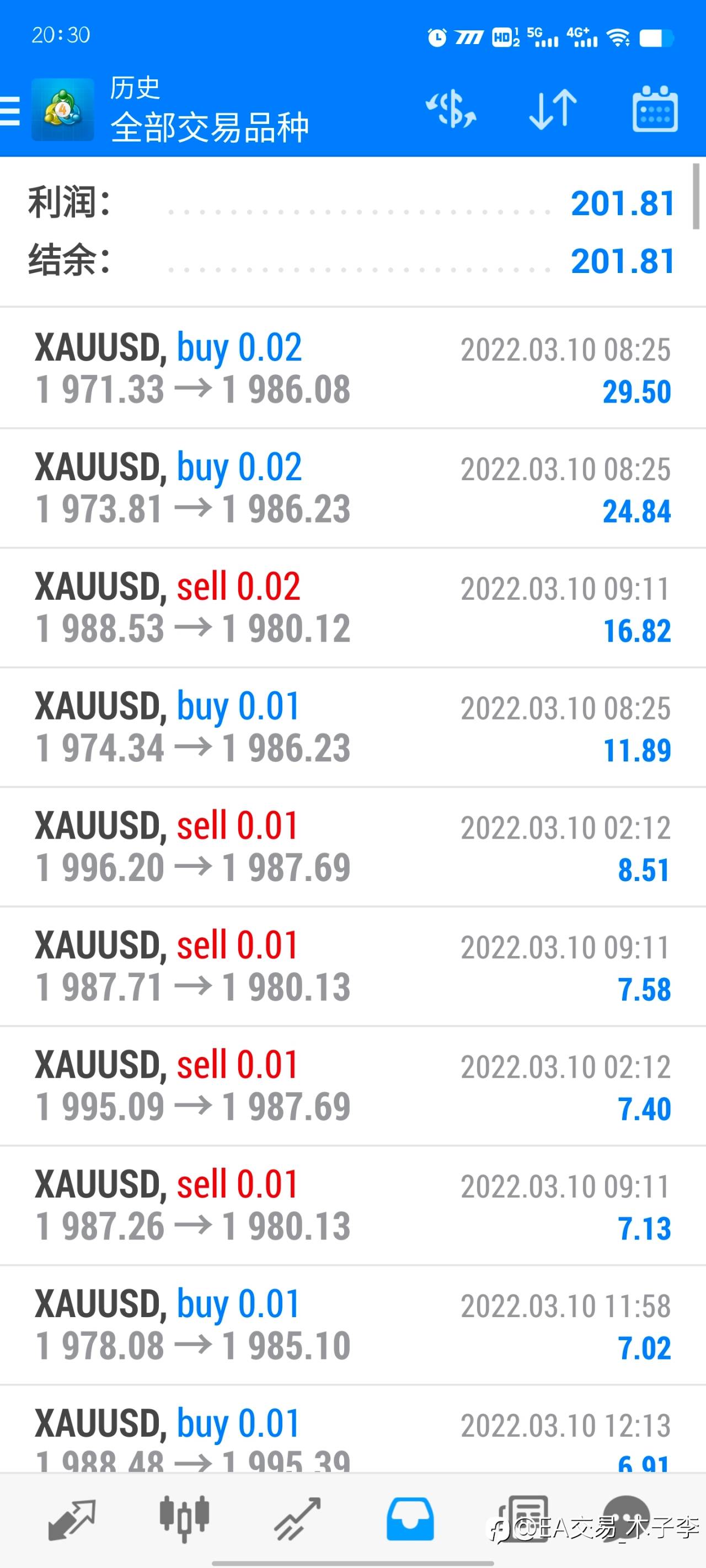Tap the History inbox tab
The image size is (706, 1568).
pyautogui.click(x=410, y=1519)
